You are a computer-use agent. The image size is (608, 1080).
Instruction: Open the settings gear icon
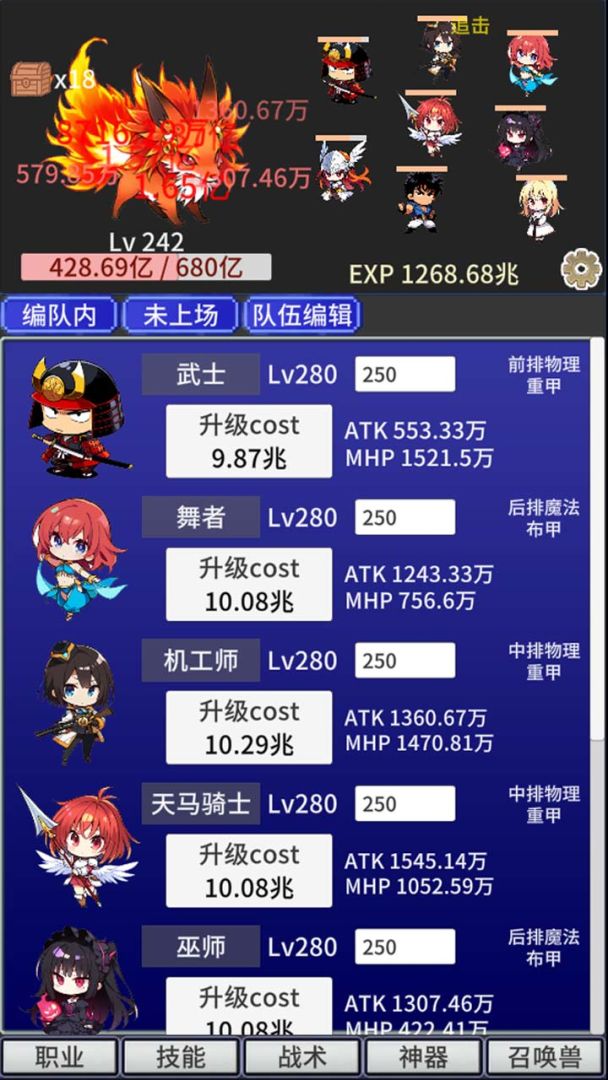[x=579, y=268]
